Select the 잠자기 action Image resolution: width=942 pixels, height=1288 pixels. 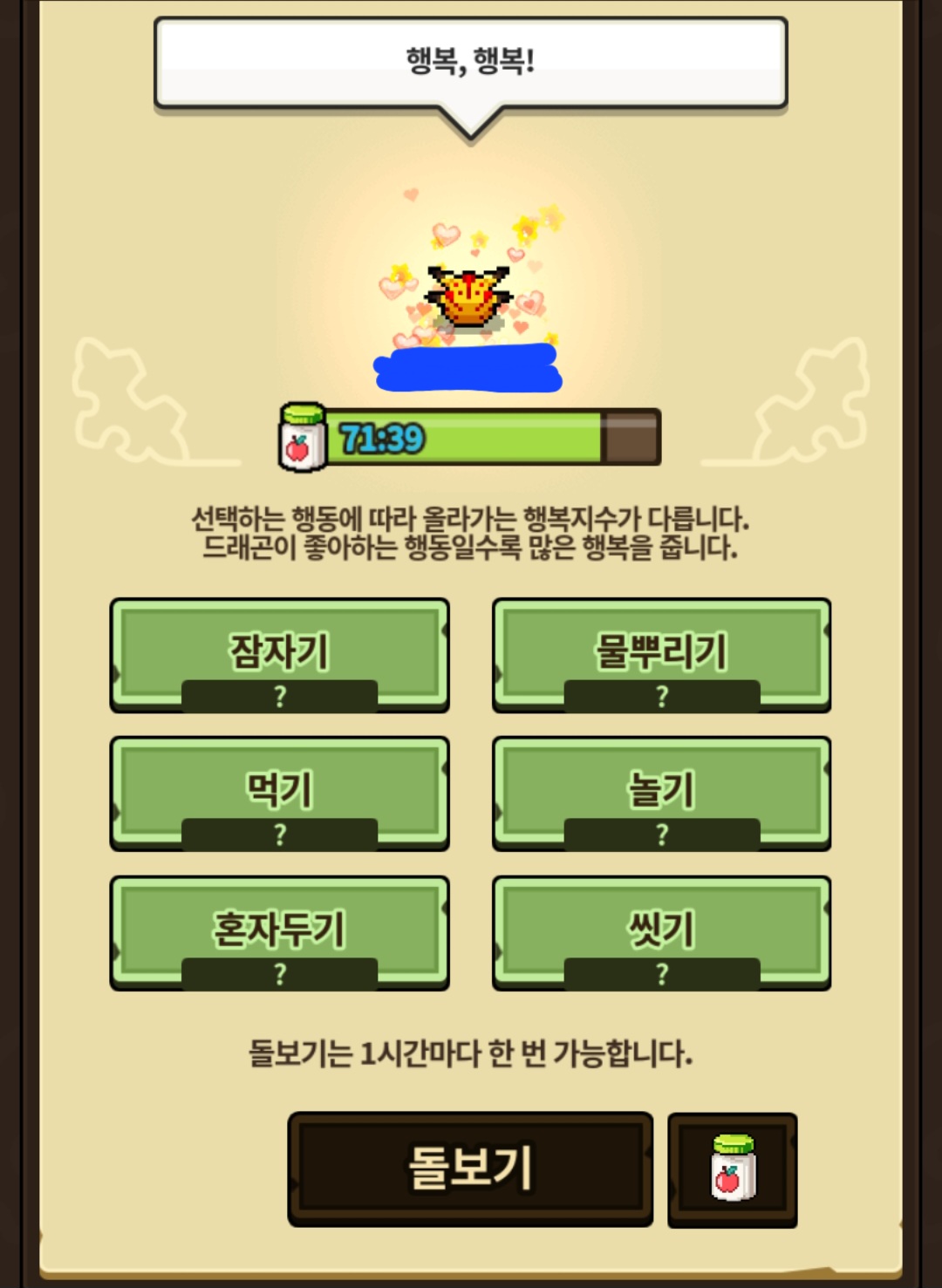[279, 654]
